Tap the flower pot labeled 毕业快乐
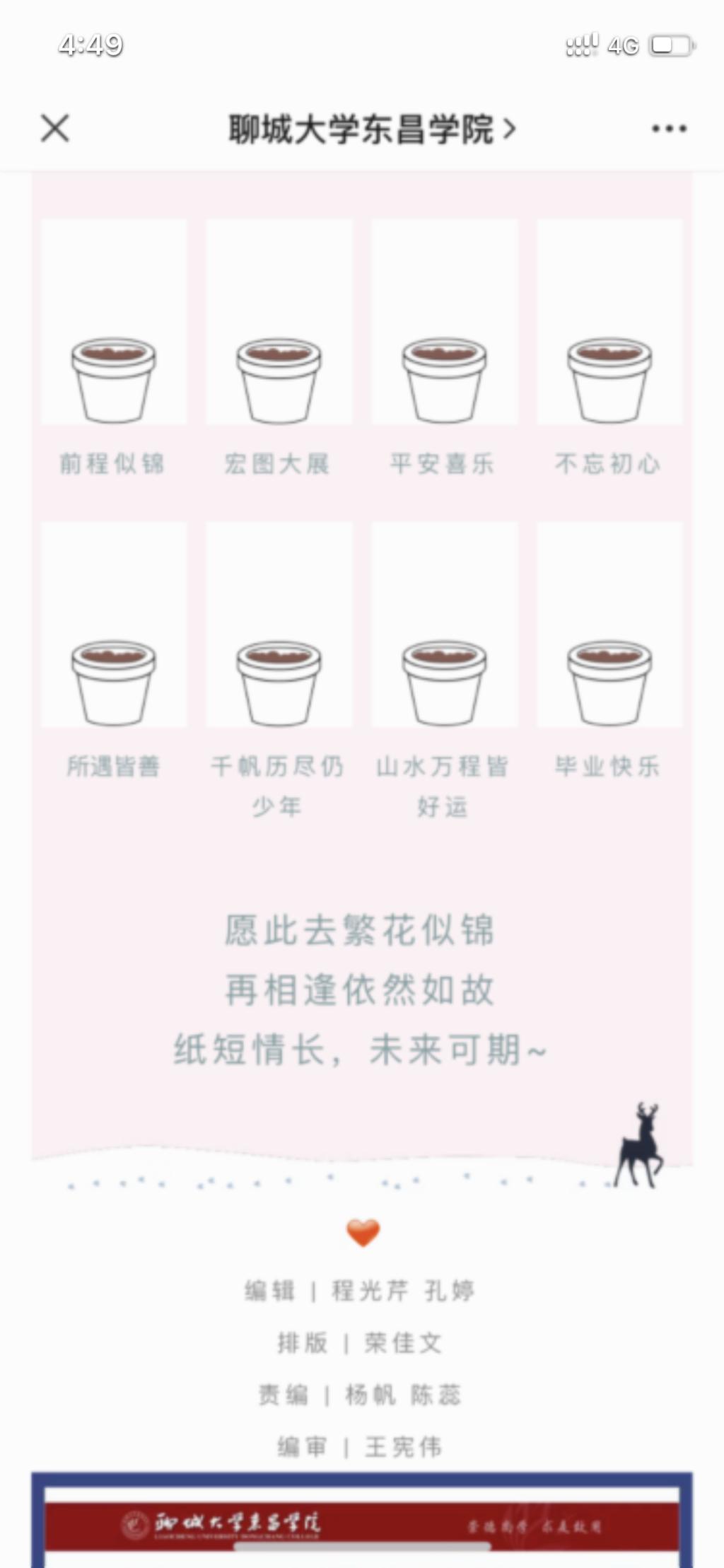Viewport: 724px width, 1568px height. tap(609, 682)
